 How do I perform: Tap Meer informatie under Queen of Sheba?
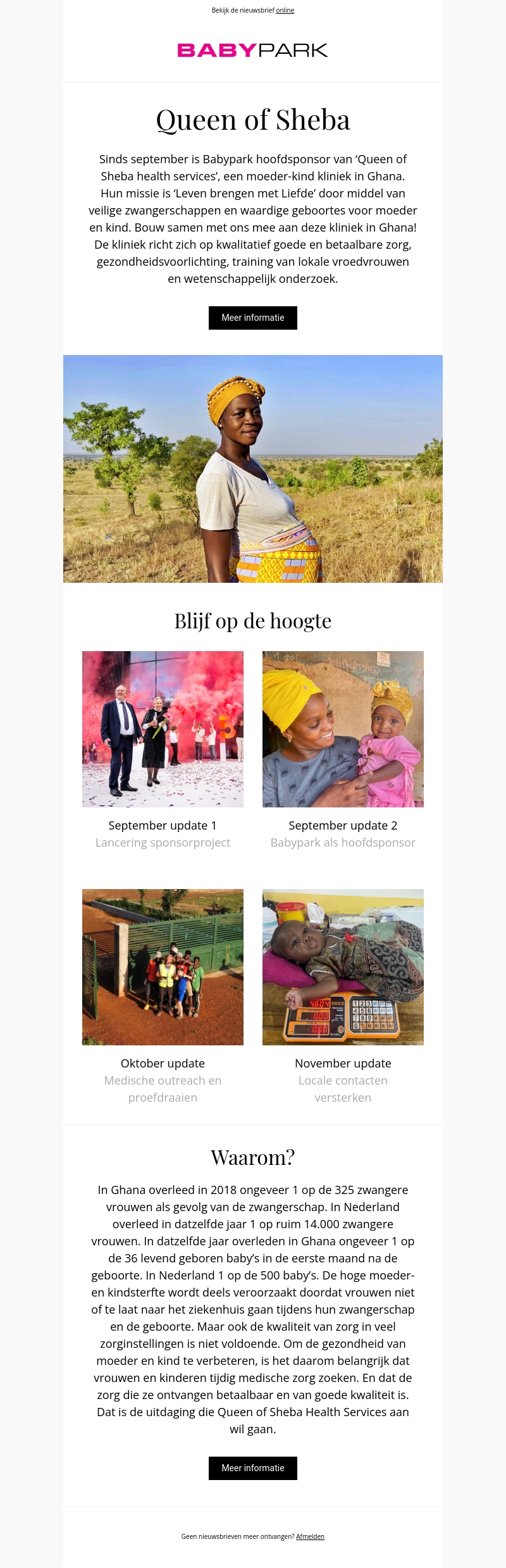pos(253,318)
